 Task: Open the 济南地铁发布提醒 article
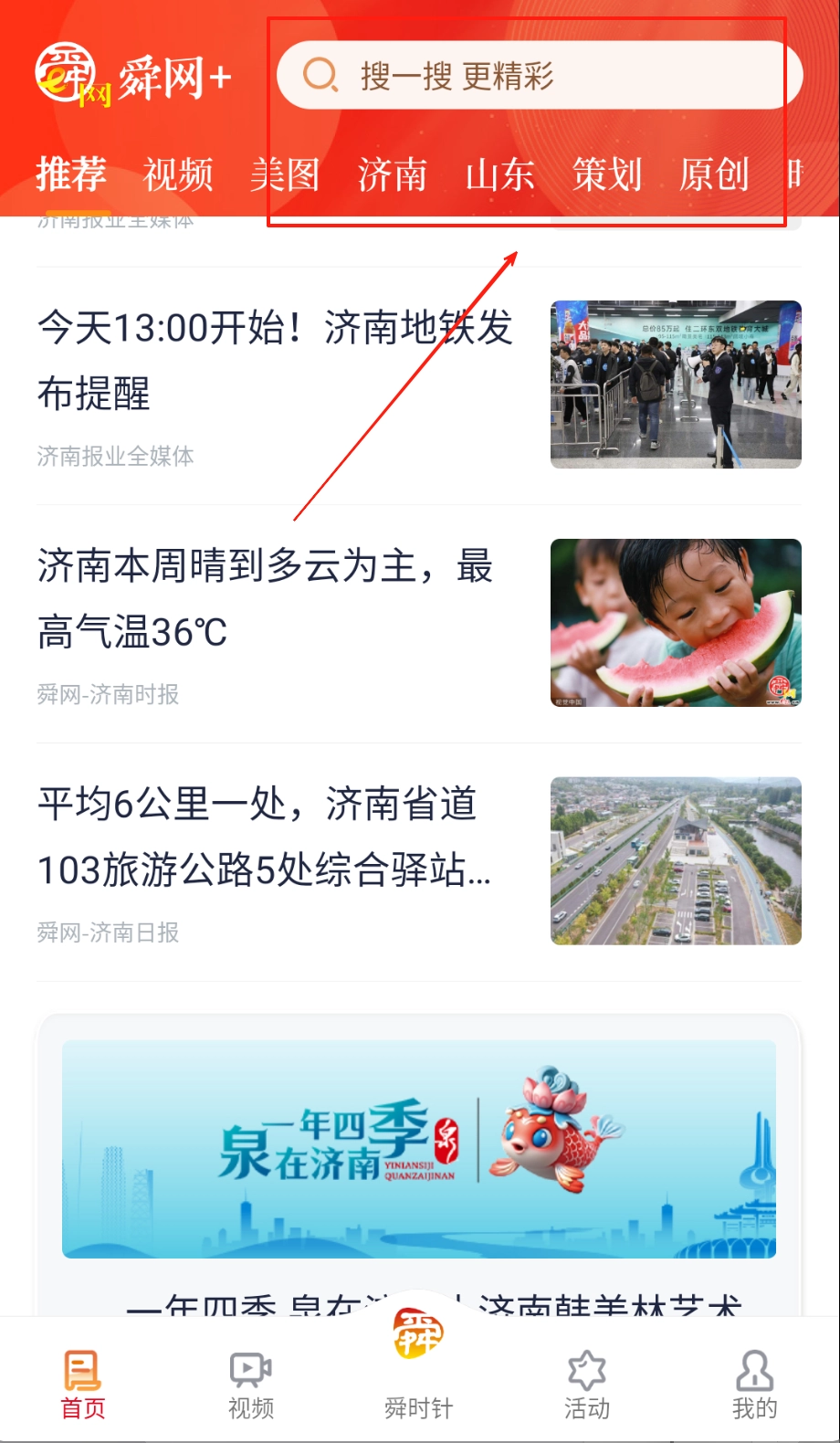274,361
